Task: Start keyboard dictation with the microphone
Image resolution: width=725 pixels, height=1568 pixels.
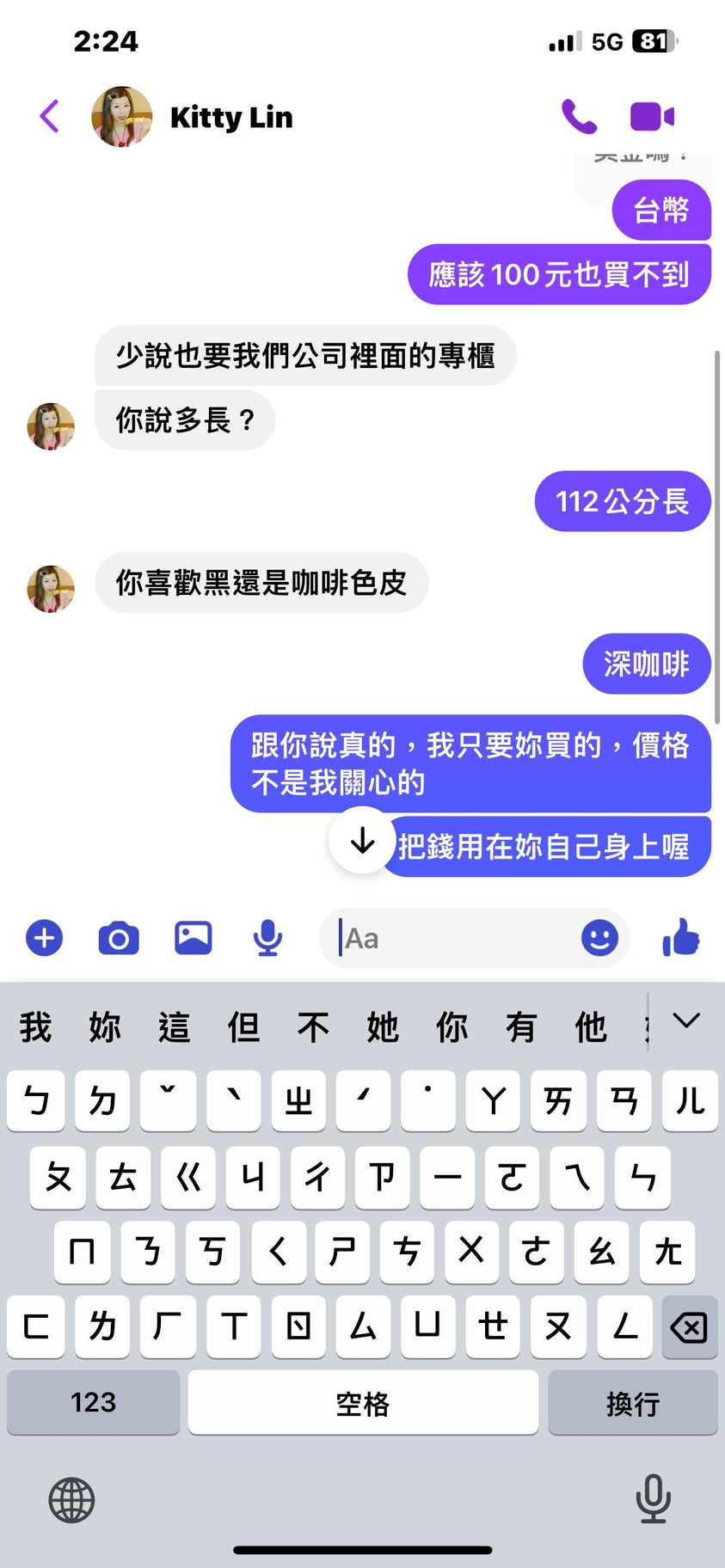Action: [x=653, y=1498]
